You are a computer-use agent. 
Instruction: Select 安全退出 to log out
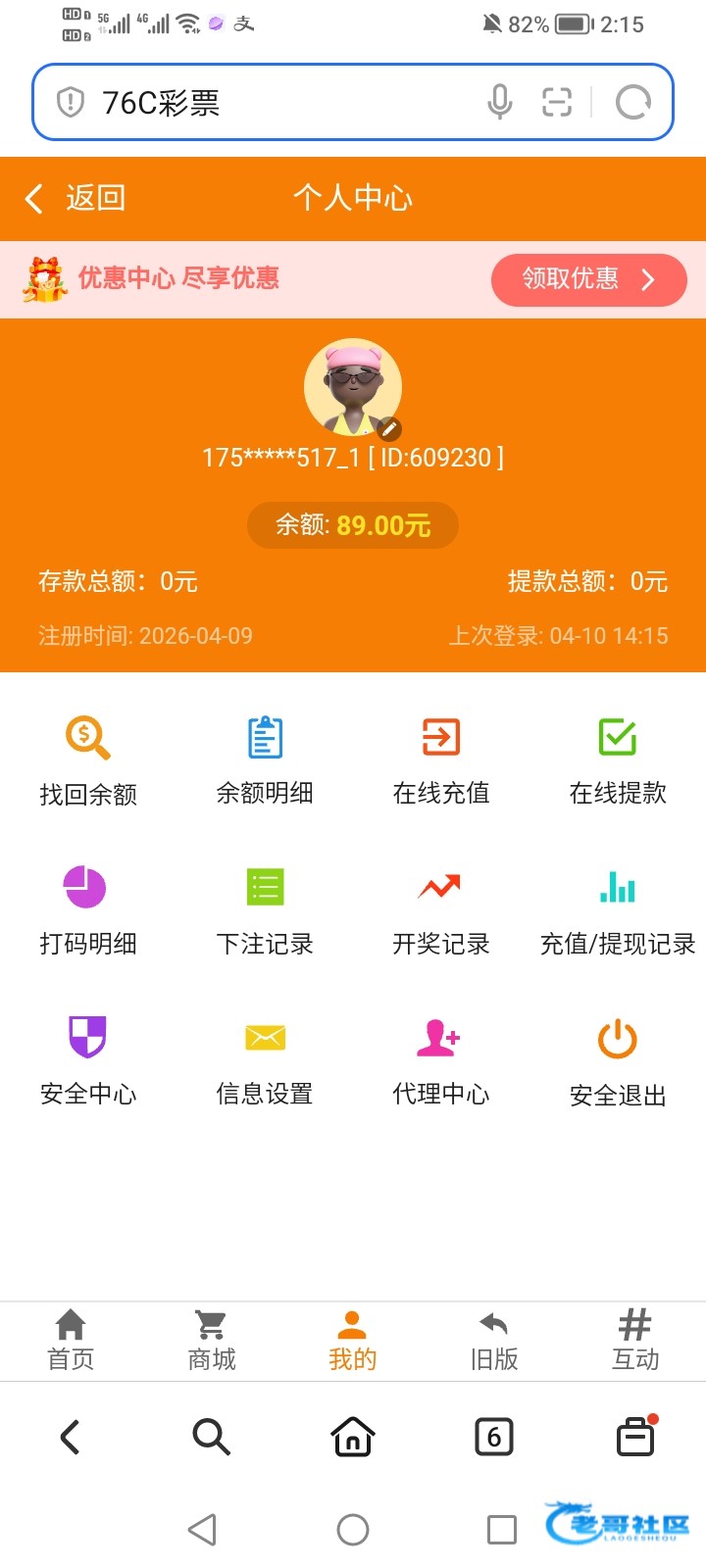coord(618,1060)
